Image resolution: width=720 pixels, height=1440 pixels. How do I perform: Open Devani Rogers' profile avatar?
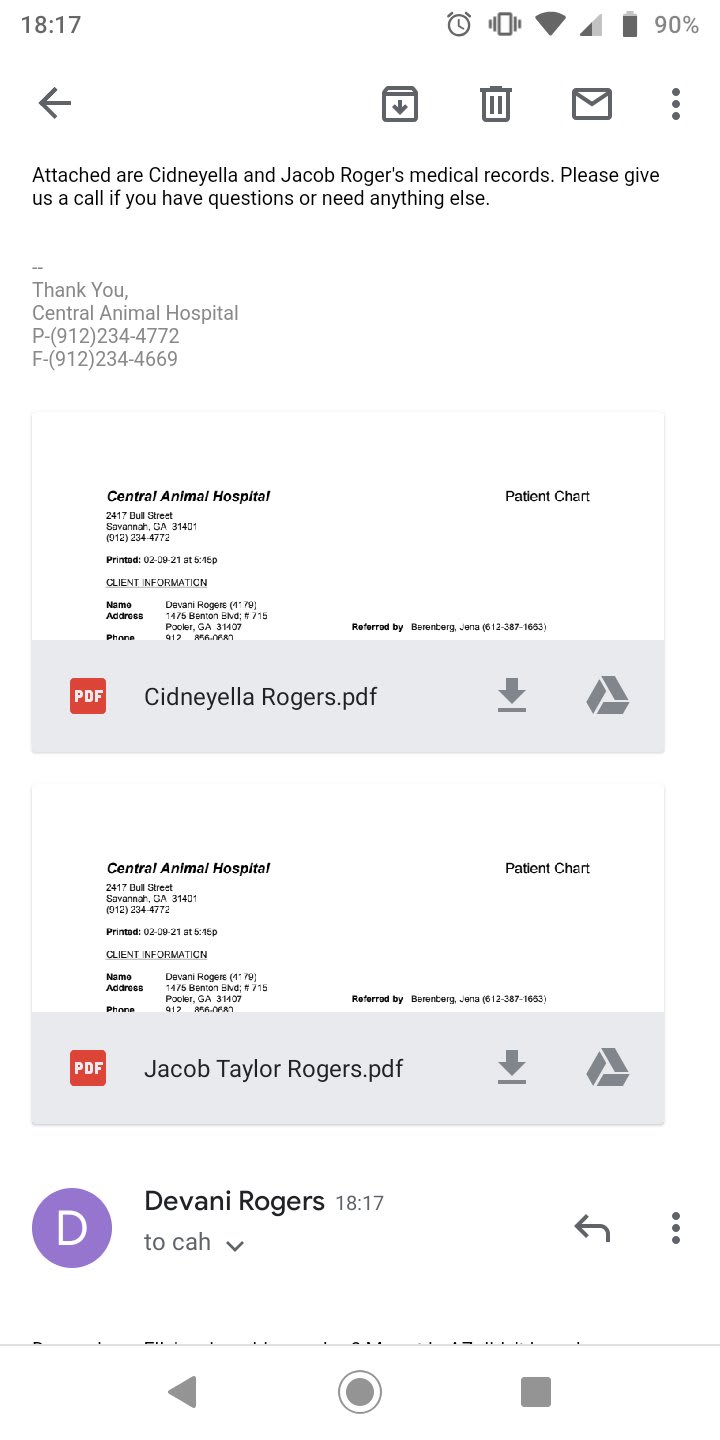[x=72, y=1227]
